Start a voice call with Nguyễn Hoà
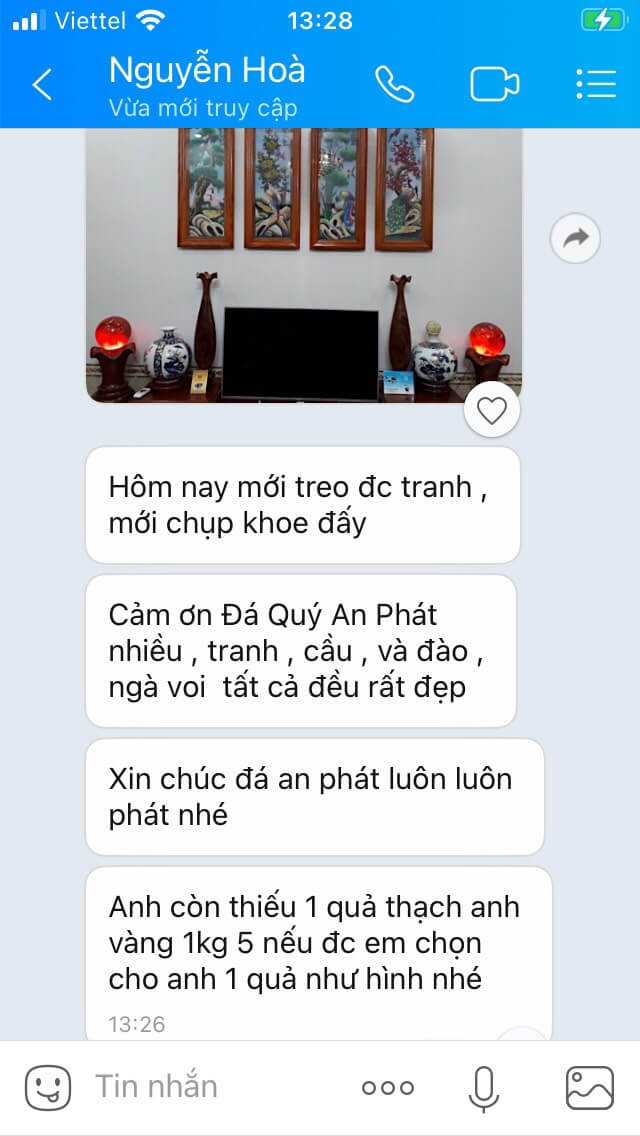The height and width of the screenshot is (1136, 640). point(394,84)
